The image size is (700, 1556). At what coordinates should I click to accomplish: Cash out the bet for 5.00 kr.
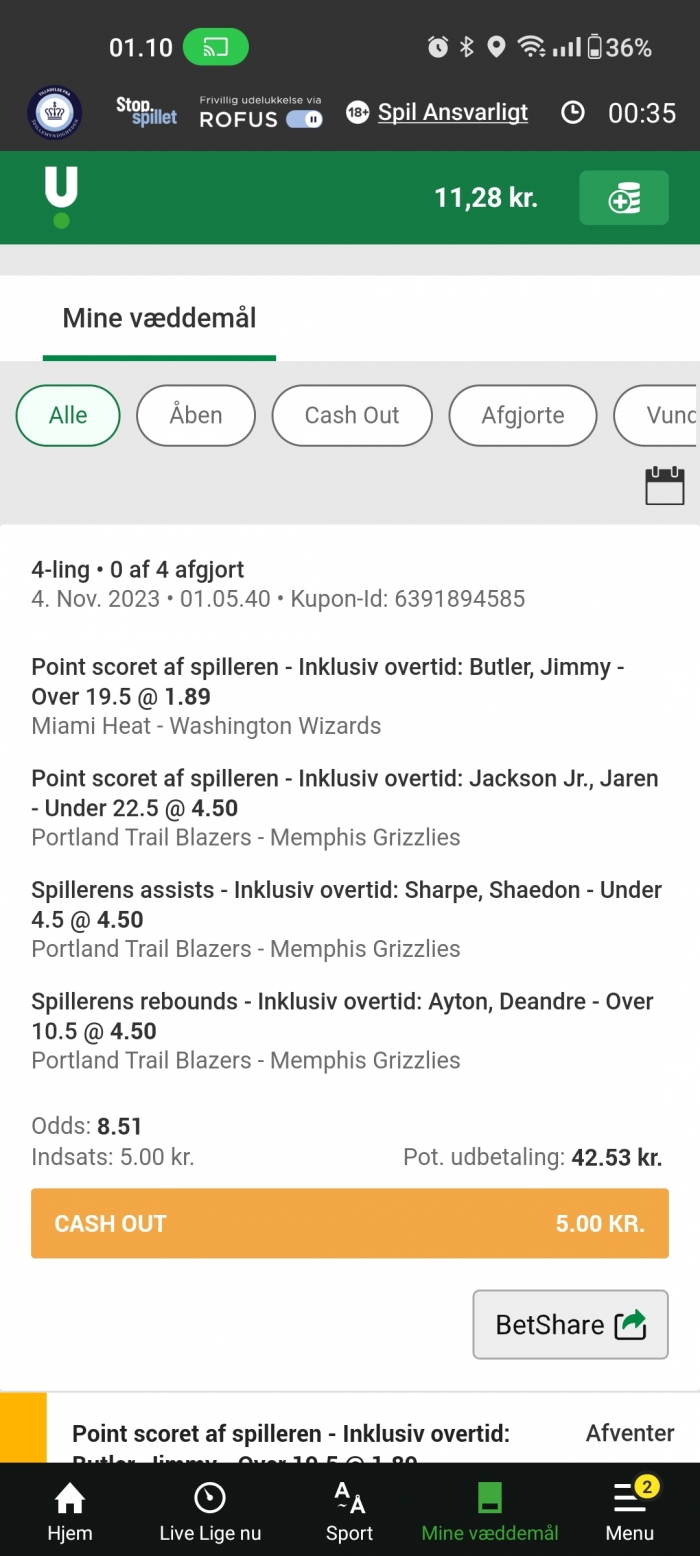coord(349,1223)
